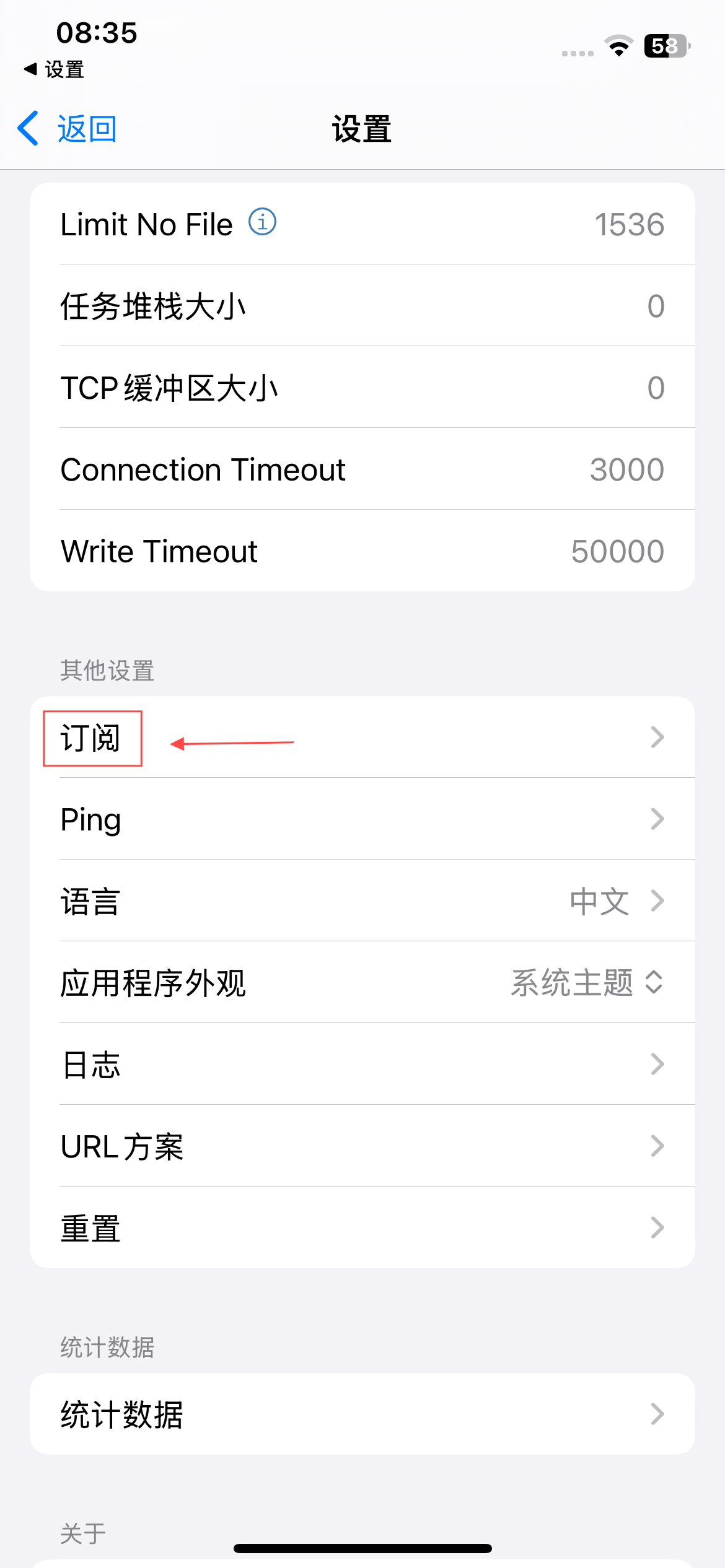Return to the previous 设置 app via status bar
Viewport: 725px width, 1568px height.
(55, 69)
